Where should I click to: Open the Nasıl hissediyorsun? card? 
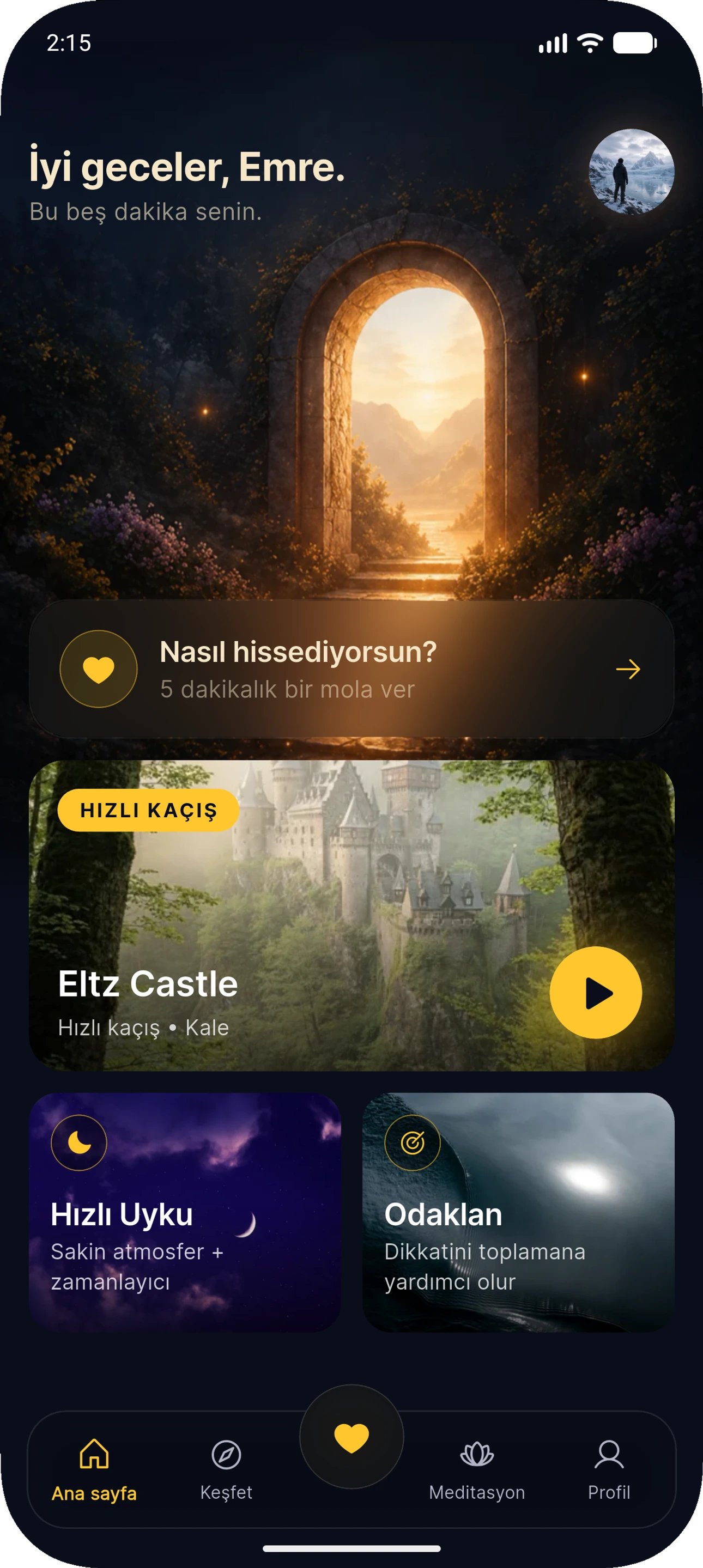coord(352,669)
